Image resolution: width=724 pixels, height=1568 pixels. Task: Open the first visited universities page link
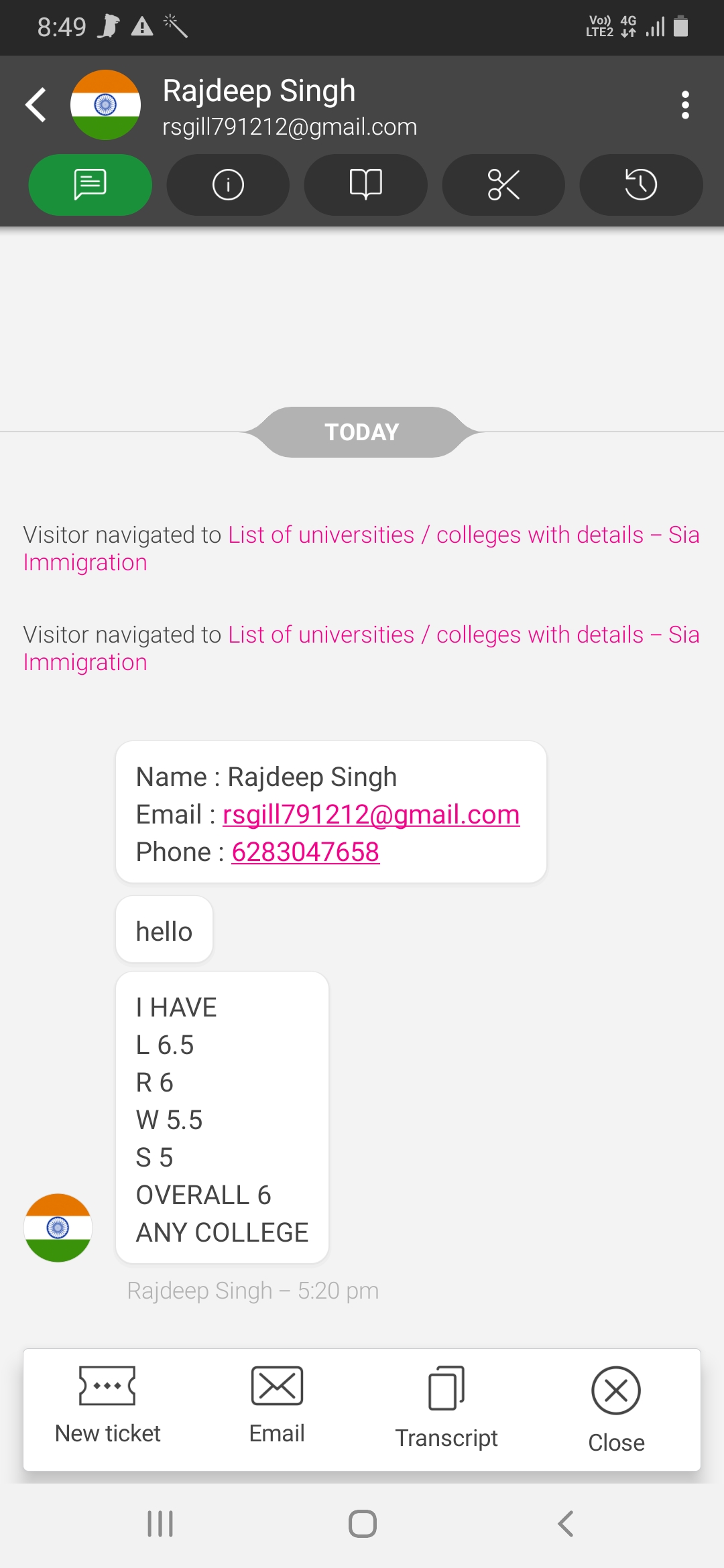click(362, 548)
